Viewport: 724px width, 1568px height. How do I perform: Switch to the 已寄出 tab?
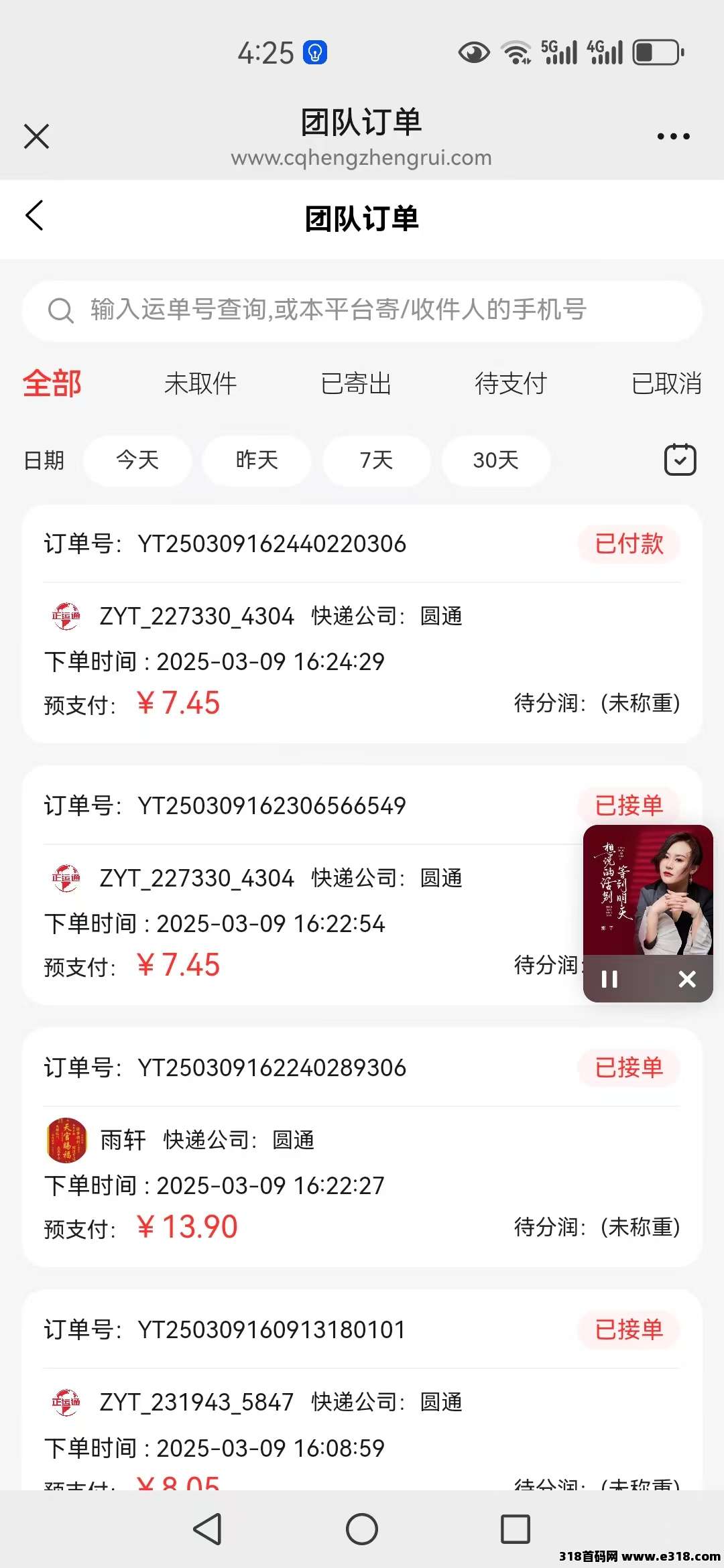tap(355, 384)
